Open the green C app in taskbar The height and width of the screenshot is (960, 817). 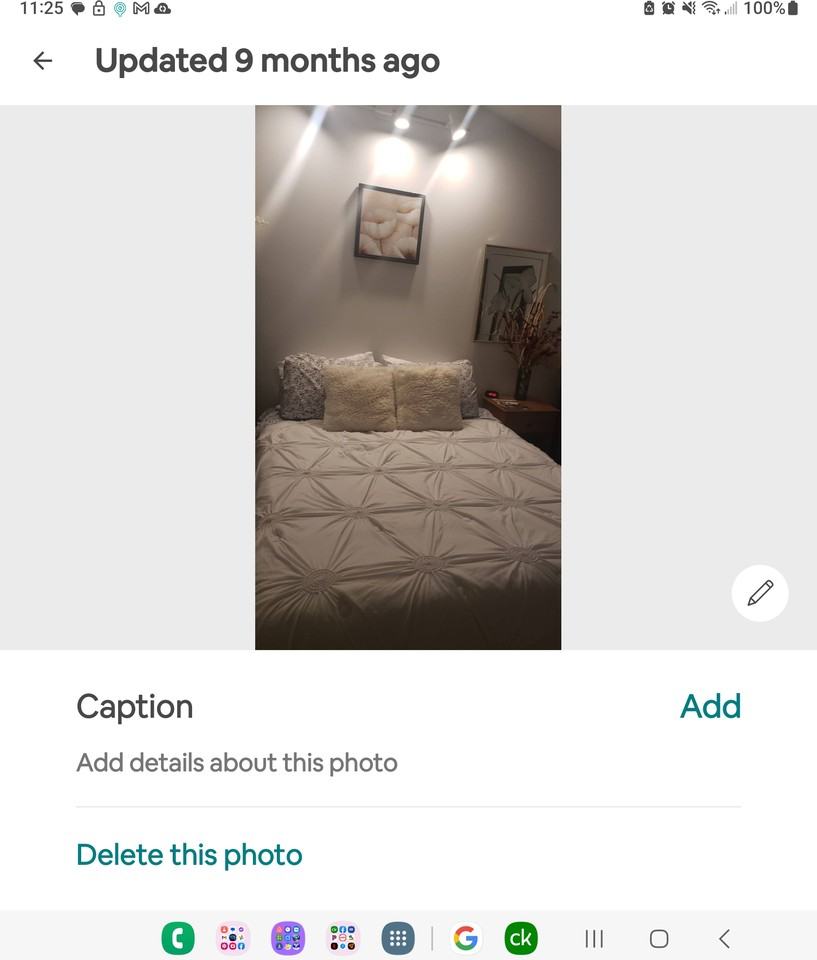tap(178, 938)
